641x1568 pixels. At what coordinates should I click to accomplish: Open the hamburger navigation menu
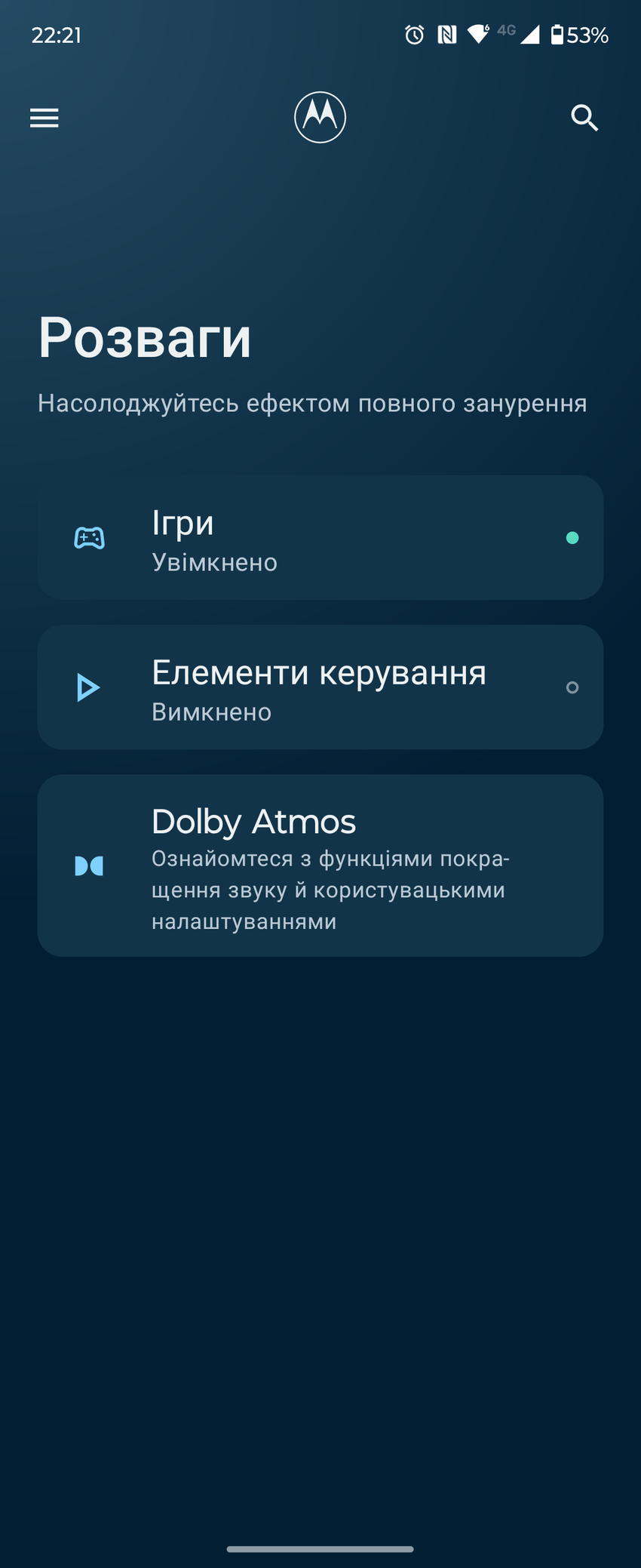pos(44,118)
